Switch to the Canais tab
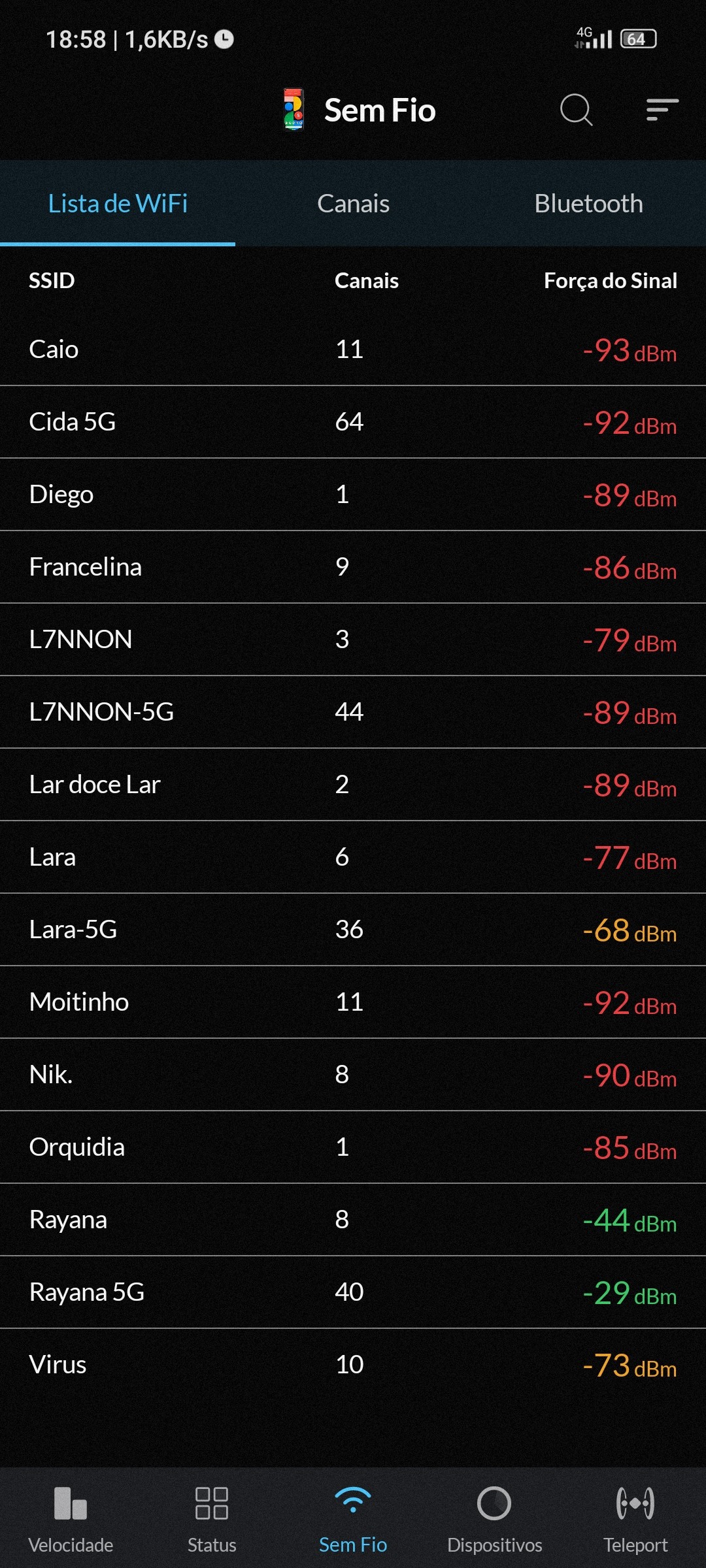The width and height of the screenshot is (706, 1568). 353,204
